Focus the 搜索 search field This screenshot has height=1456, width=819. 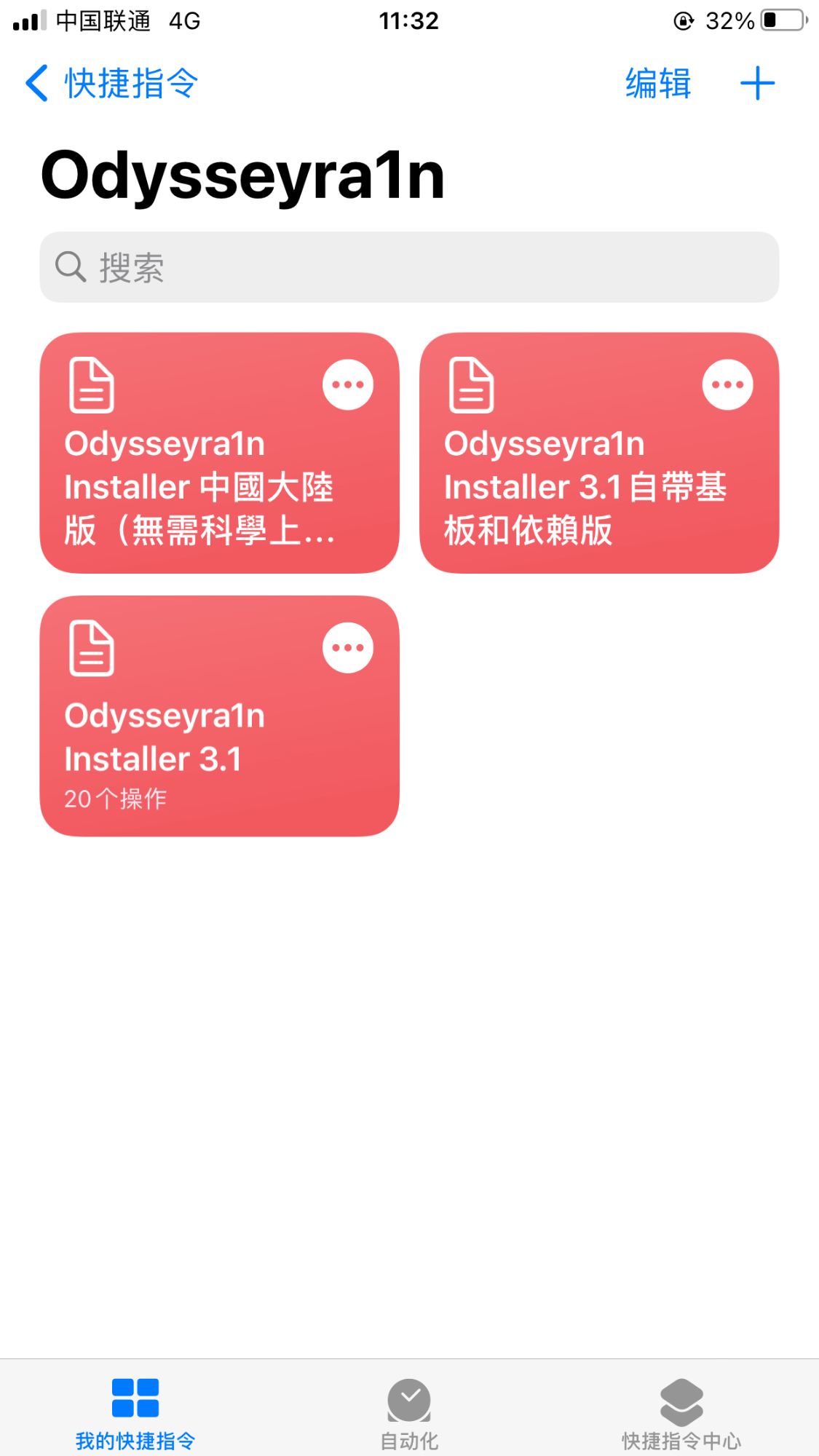409,267
